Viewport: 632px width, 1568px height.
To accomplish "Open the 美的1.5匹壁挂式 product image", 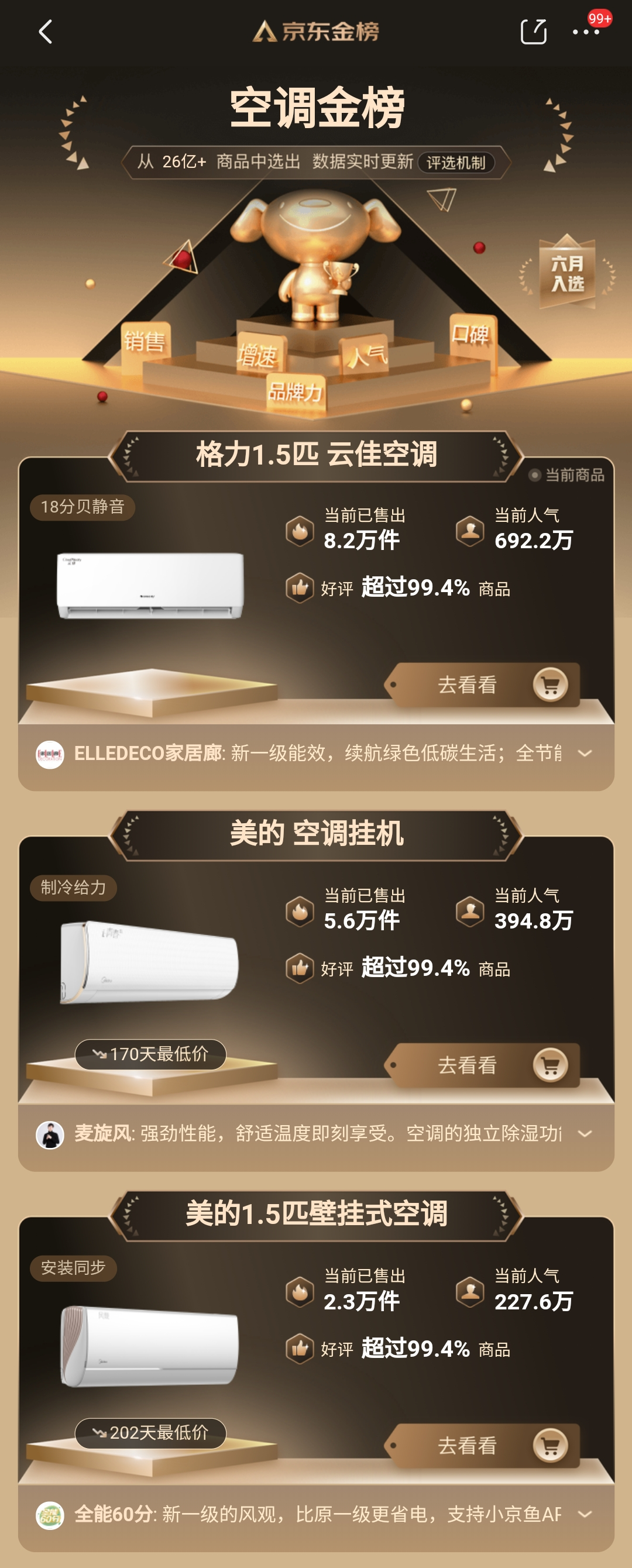I will click(x=150, y=1346).
